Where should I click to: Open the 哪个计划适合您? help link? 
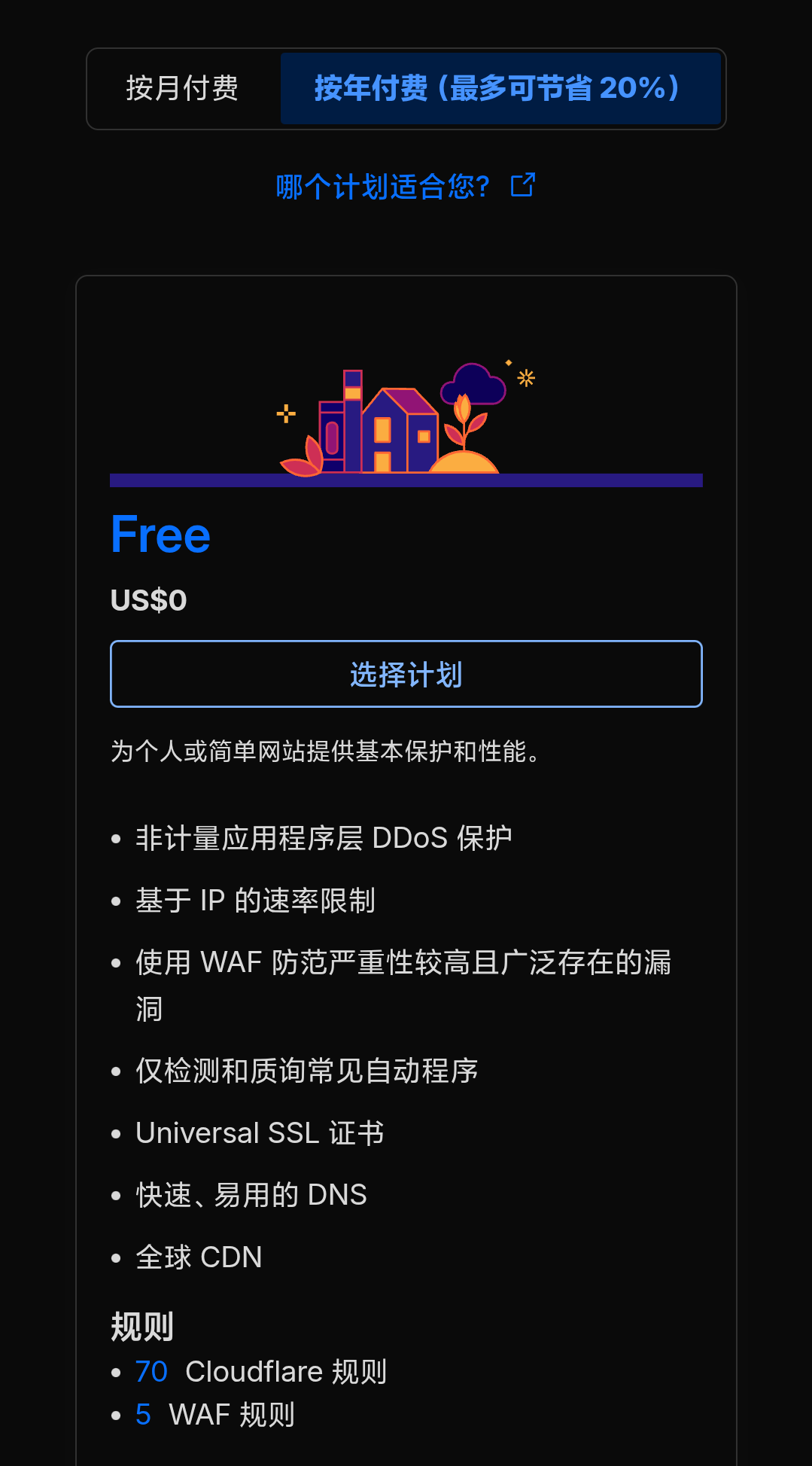(382, 184)
